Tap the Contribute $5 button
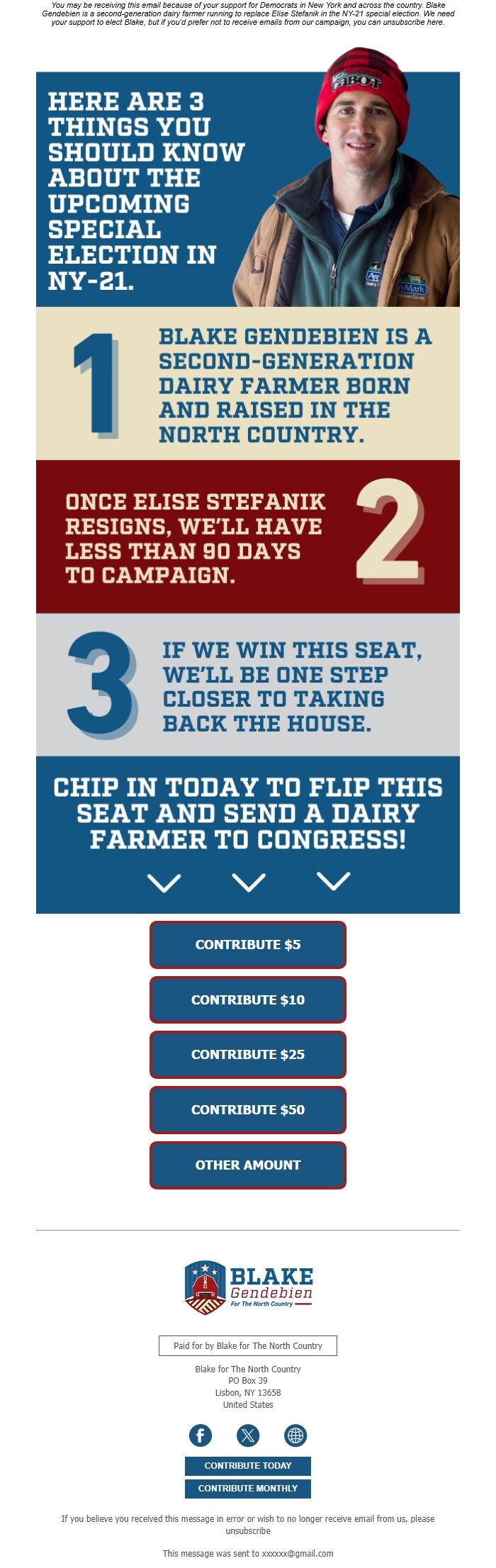Viewport: 496px width, 1568px height. click(x=247, y=944)
